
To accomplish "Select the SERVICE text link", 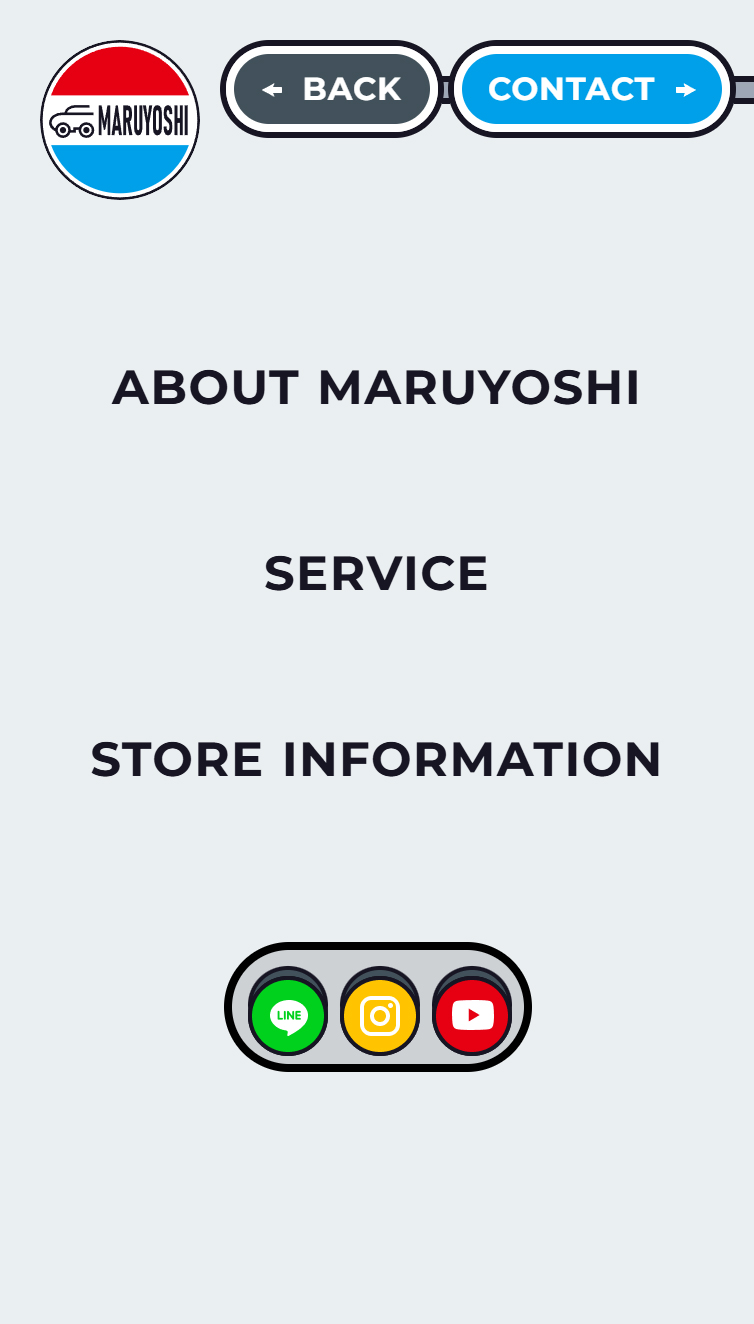I will (x=376, y=574).
